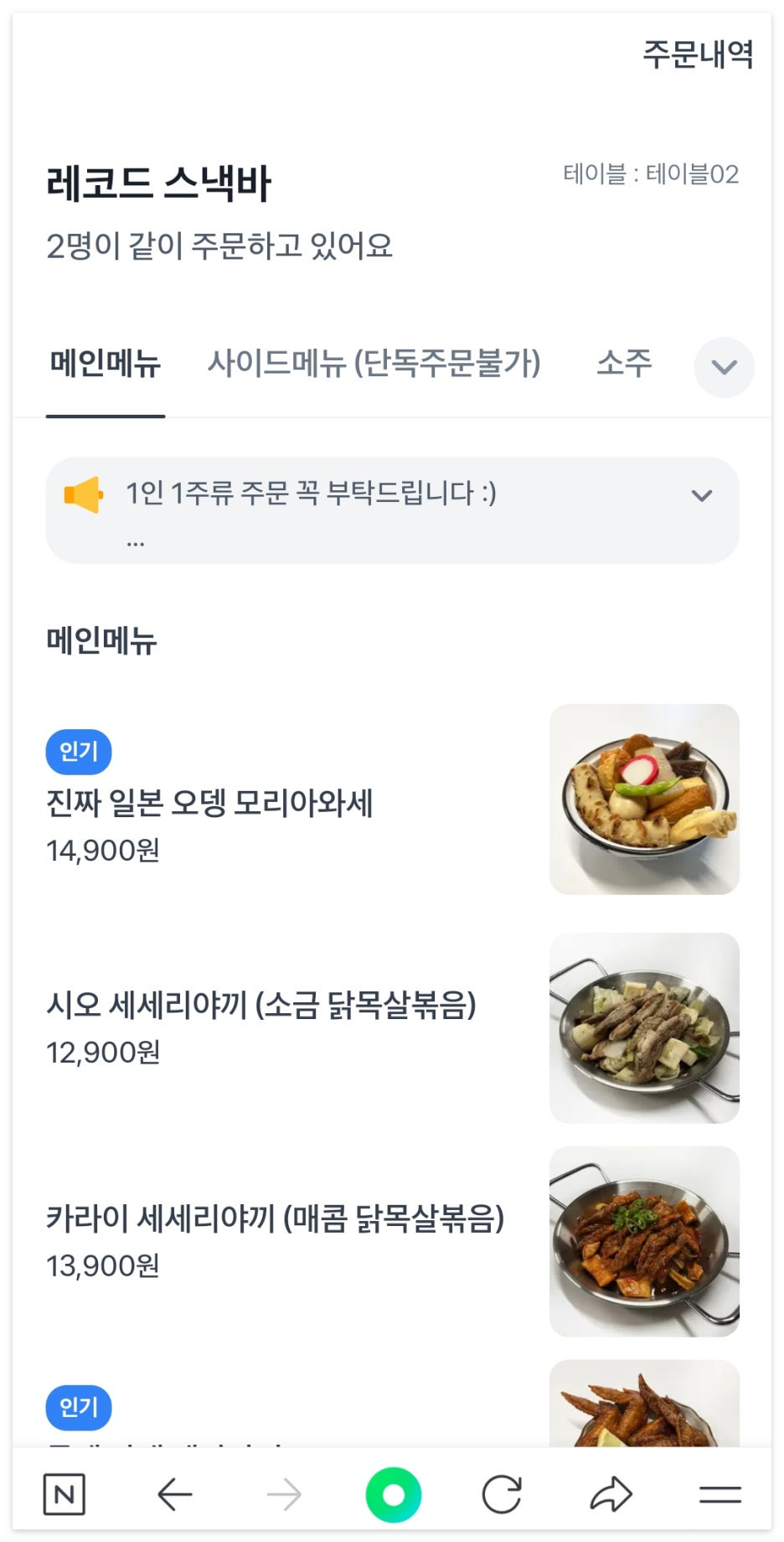Screen dimensions: 784x1542
Task: Select 카라이 세세리야끼 (매콤 닭목살볶음)
Action: (x=275, y=1219)
